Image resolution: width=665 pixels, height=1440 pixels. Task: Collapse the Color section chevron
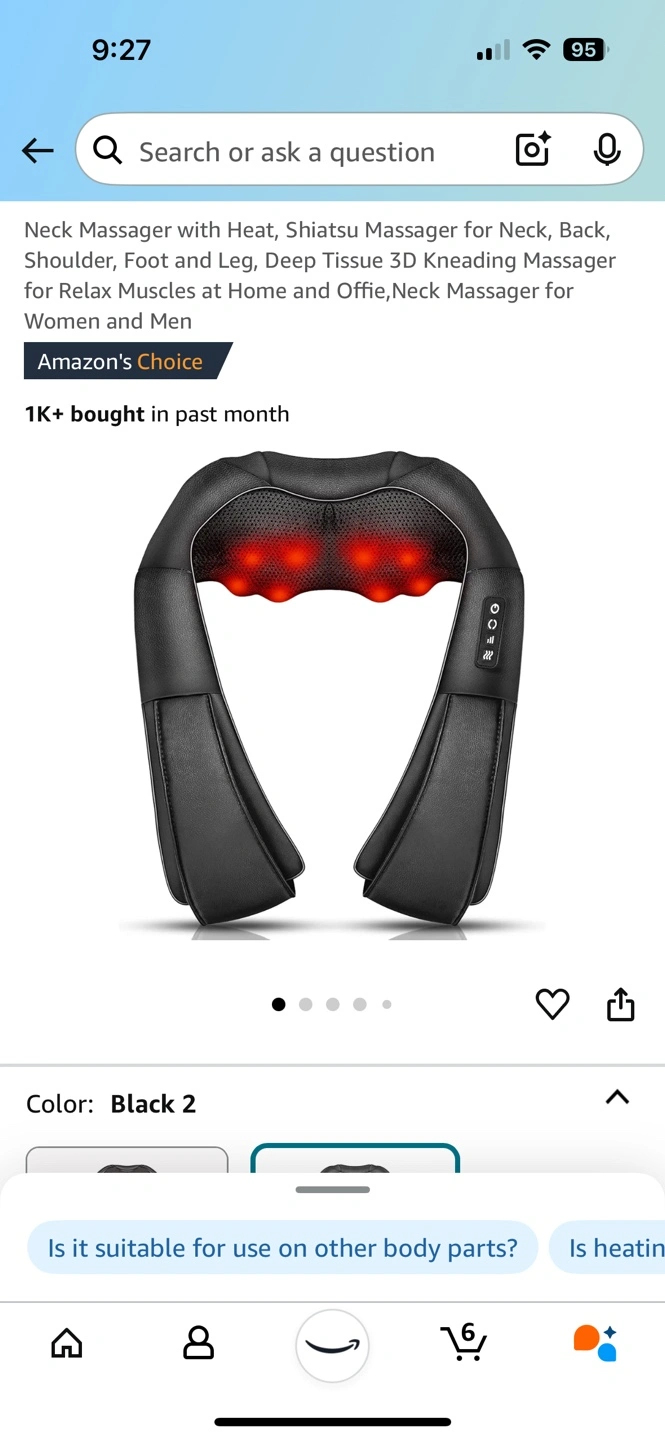point(617,1097)
